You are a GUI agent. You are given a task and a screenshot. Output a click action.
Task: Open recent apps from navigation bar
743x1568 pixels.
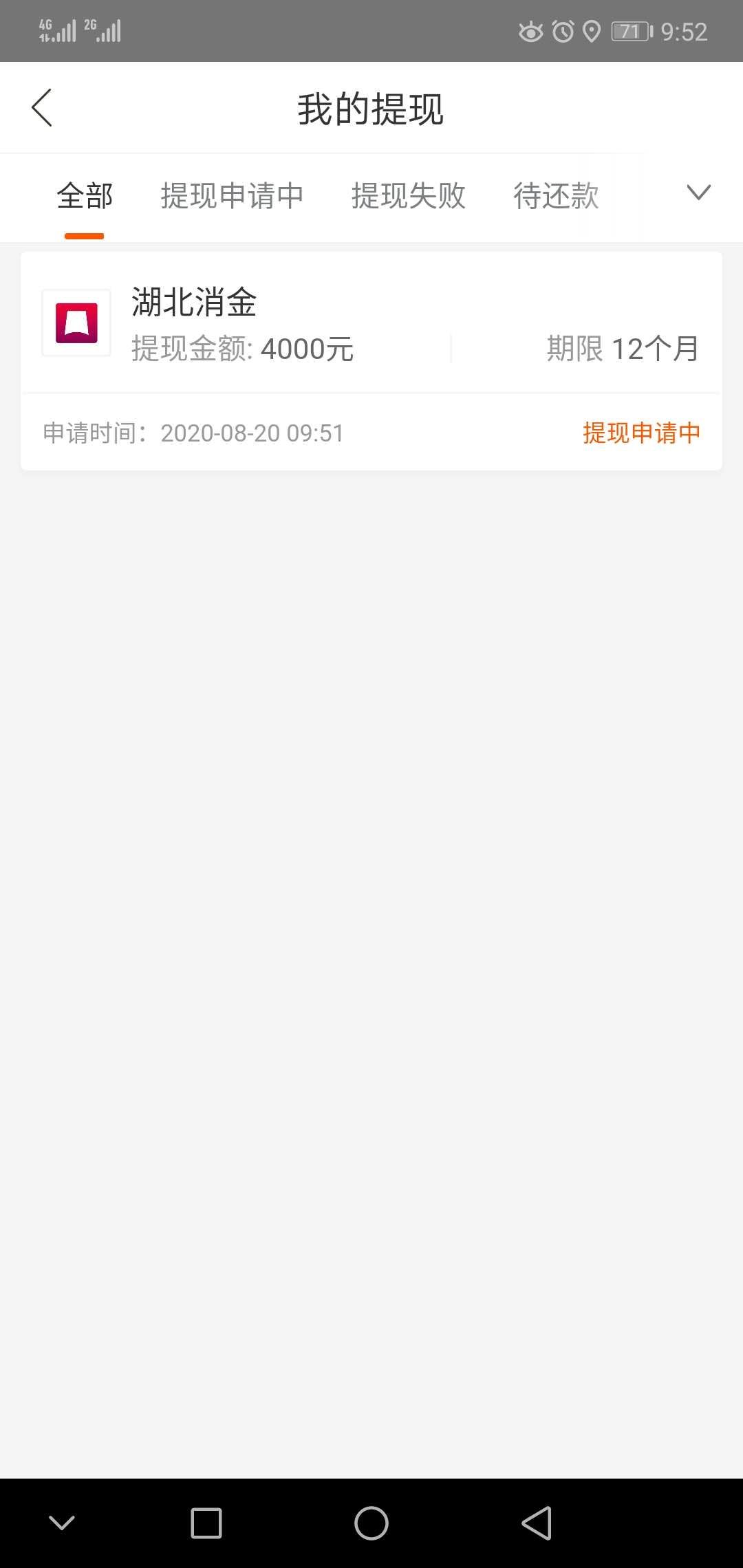pyautogui.click(x=206, y=1523)
